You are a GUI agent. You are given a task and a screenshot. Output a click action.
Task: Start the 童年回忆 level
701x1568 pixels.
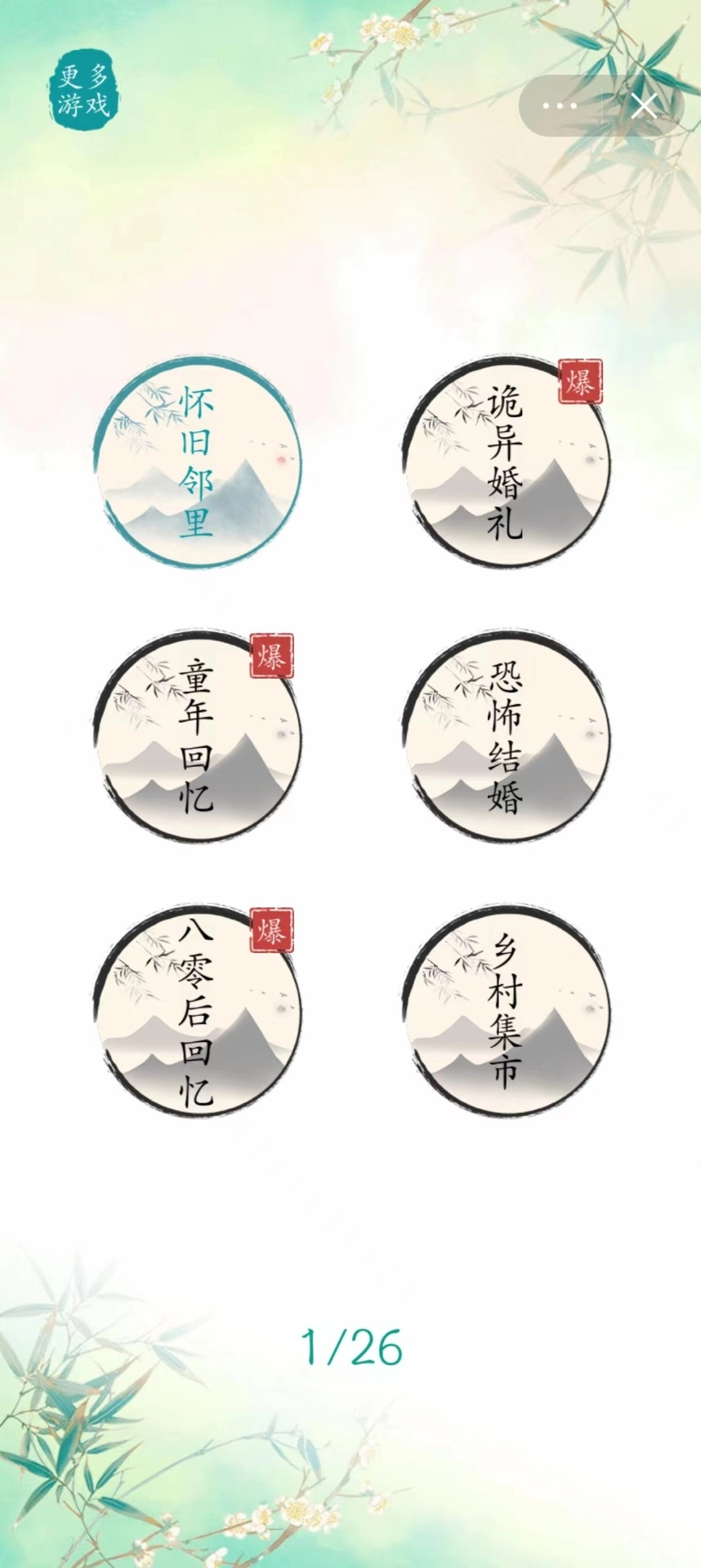198,736
